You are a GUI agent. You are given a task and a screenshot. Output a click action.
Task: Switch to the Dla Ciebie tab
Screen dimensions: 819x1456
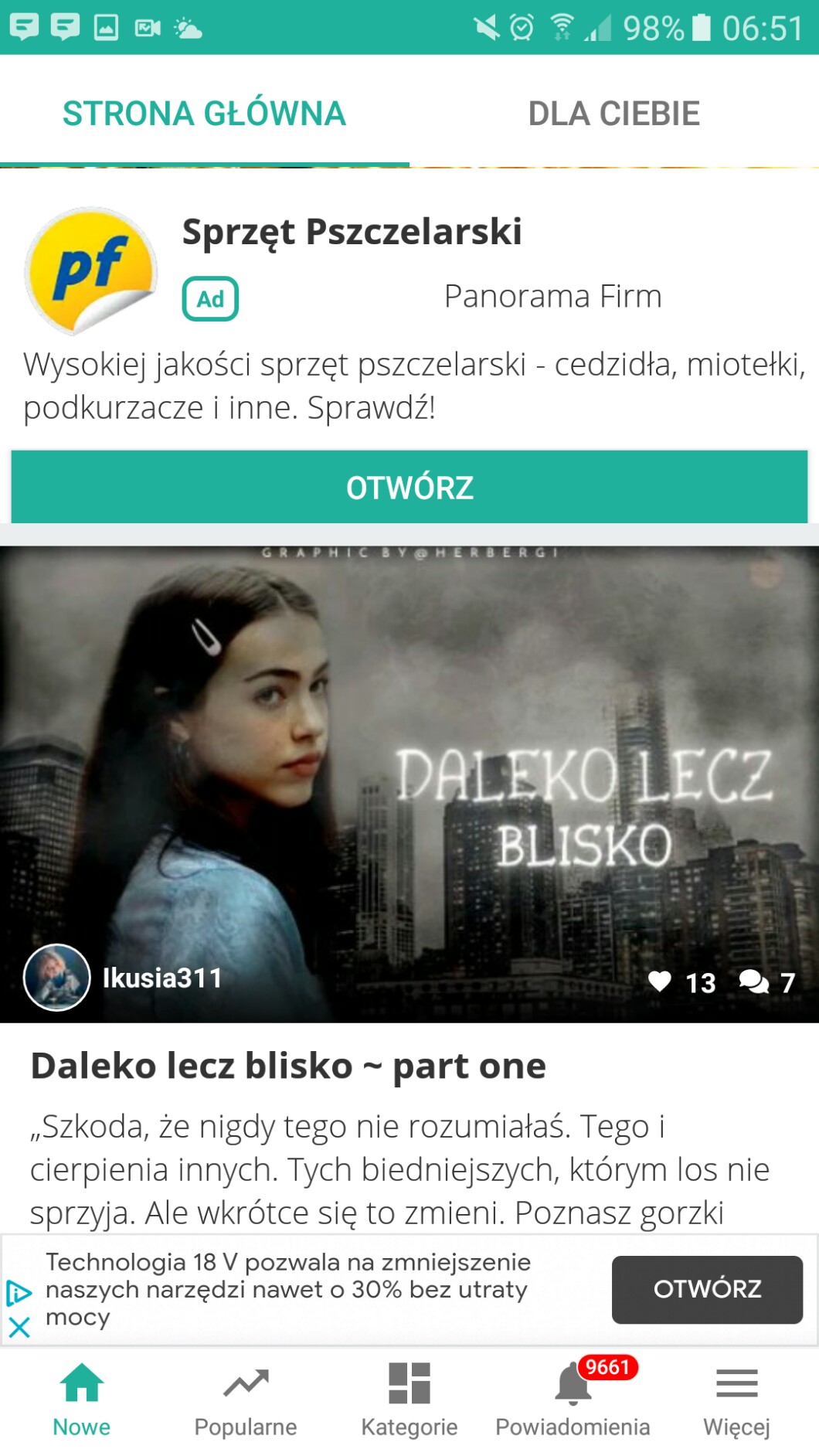click(613, 114)
